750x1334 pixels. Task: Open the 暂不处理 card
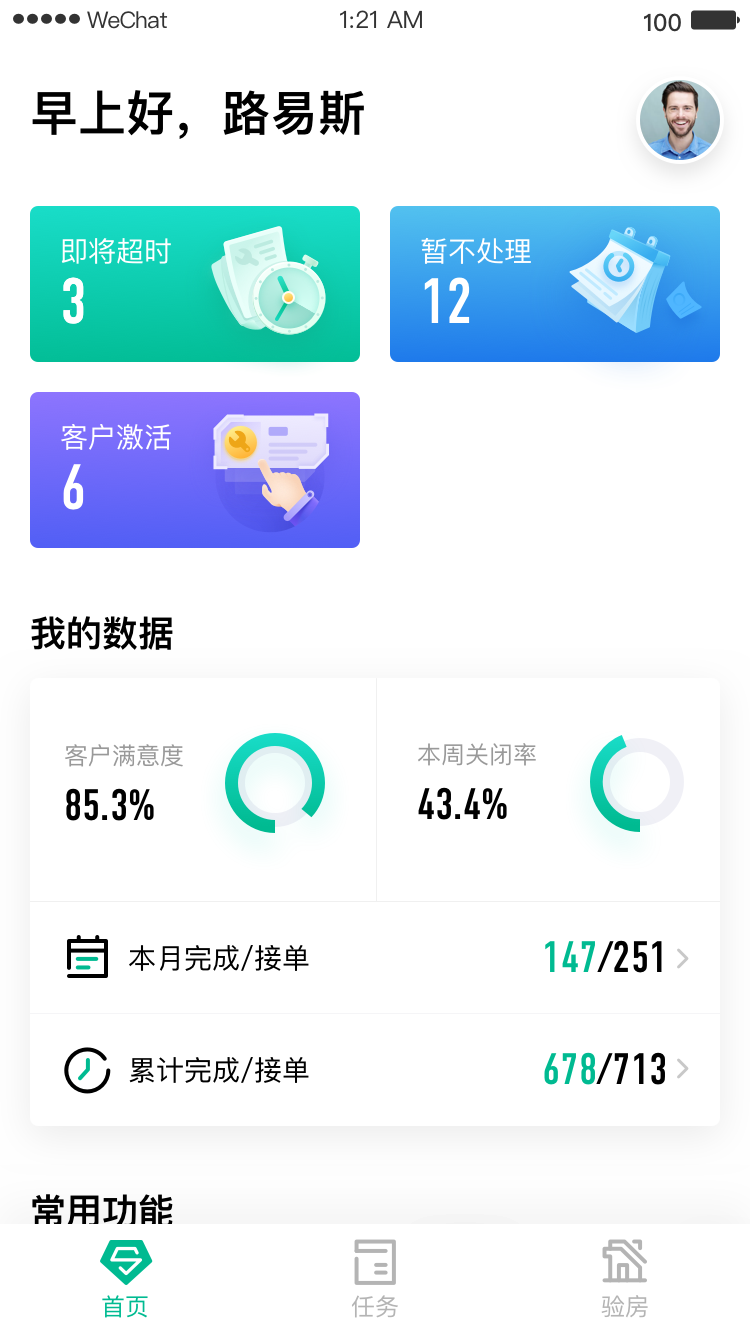555,284
